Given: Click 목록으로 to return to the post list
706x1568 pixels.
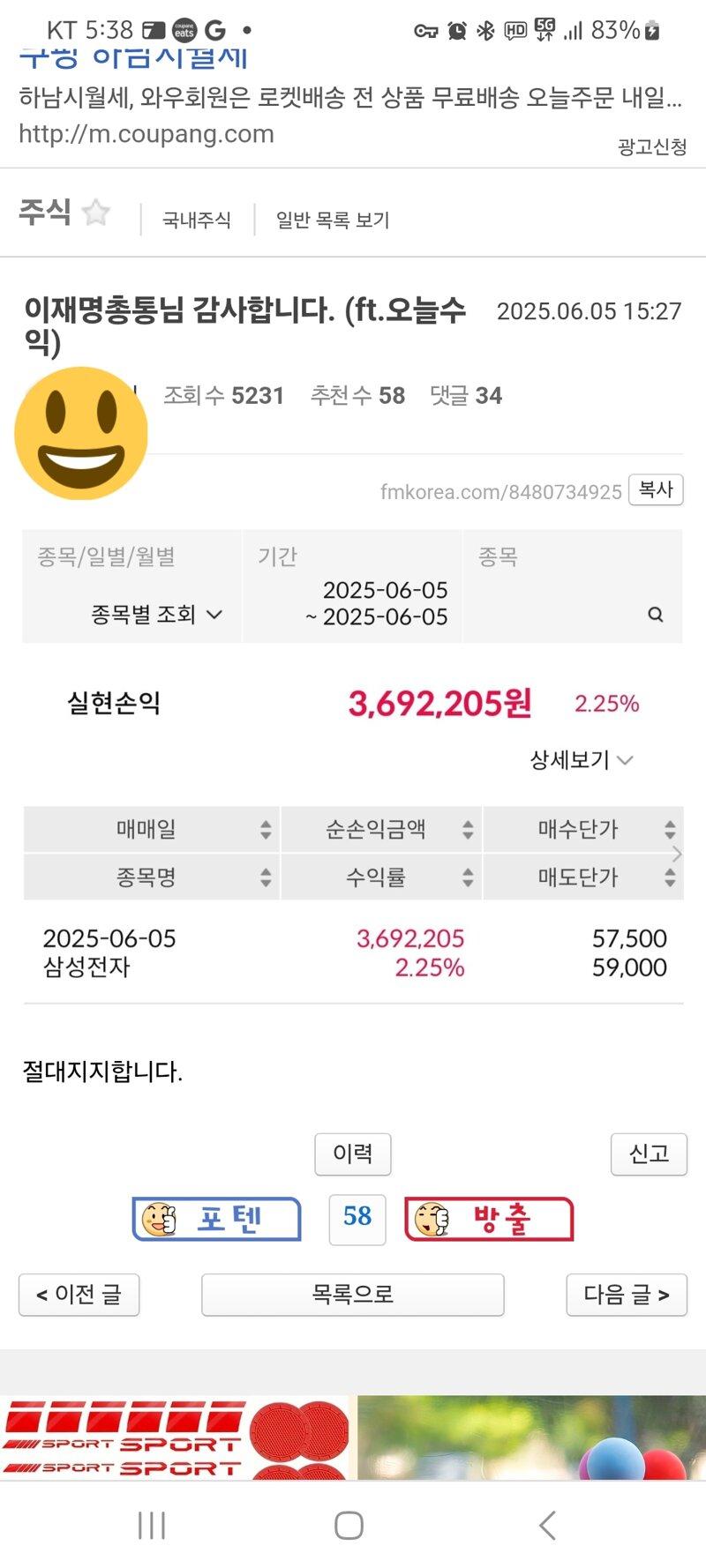Looking at the screenshot, I should [353, 1295].
